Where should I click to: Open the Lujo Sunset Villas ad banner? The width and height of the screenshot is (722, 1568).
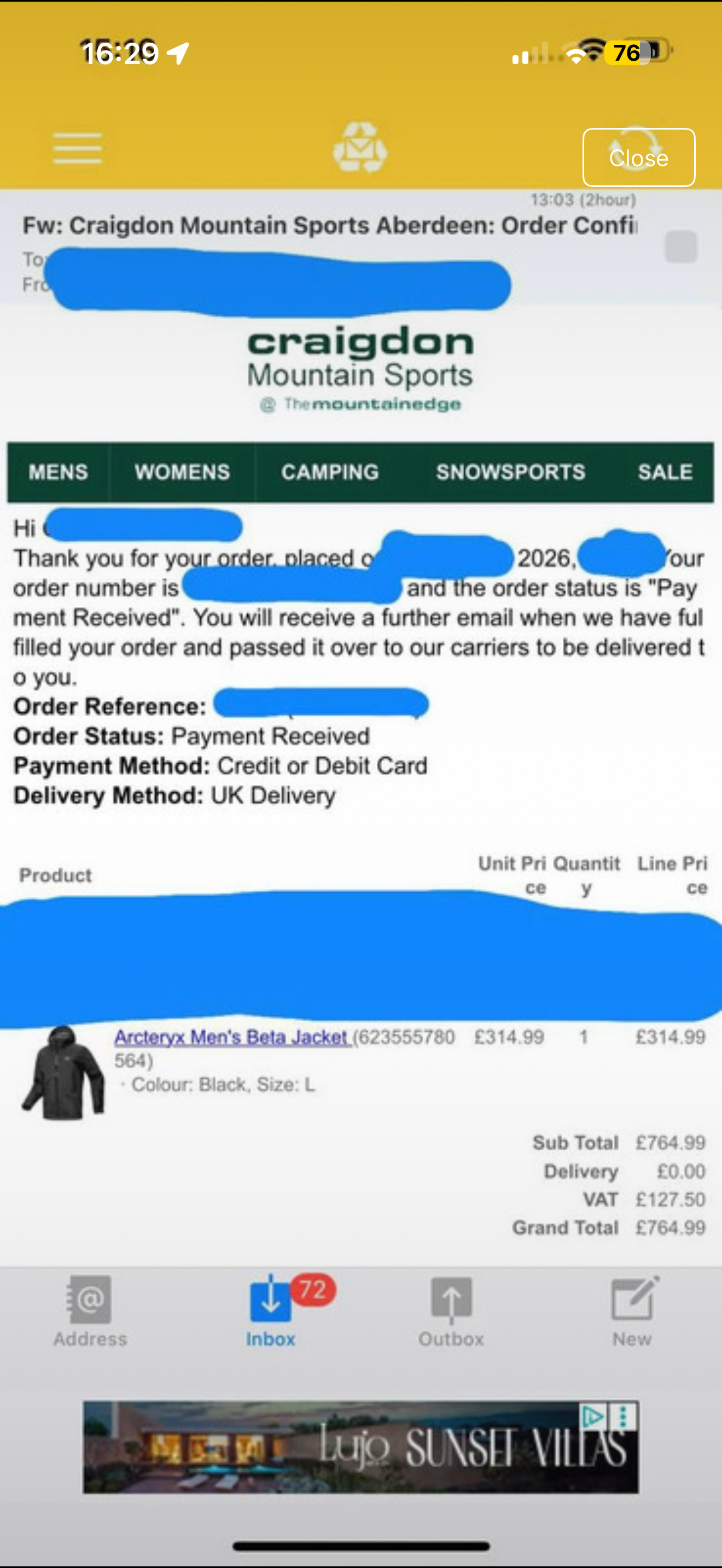coord(360,1447)
